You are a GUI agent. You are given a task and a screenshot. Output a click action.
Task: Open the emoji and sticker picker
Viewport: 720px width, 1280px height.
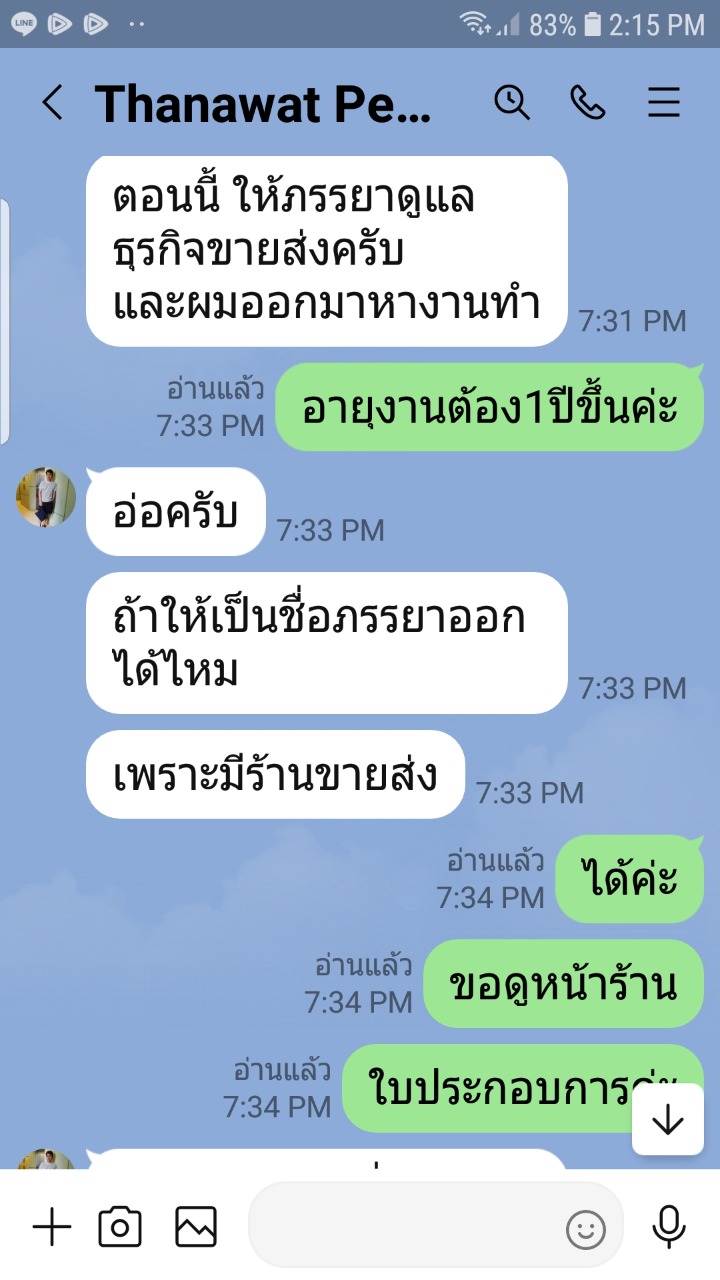click(x=587, y=1228)
